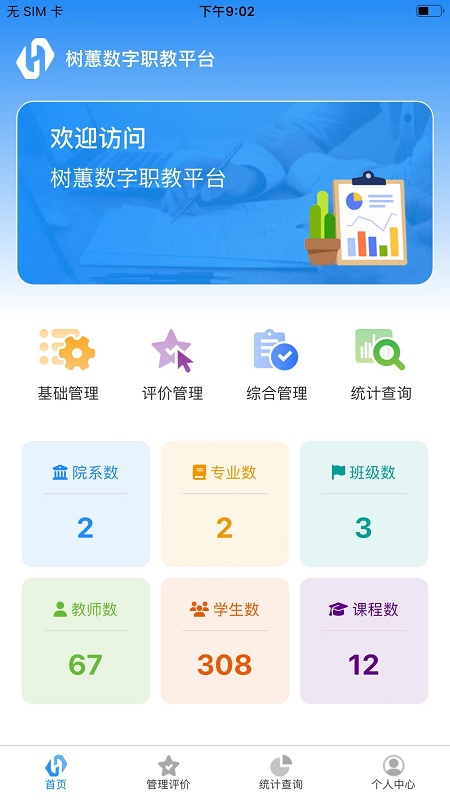The height and width of the screenshot is (800, 450).
Task: Open 评价管理 module
Action: pos(172,364)
